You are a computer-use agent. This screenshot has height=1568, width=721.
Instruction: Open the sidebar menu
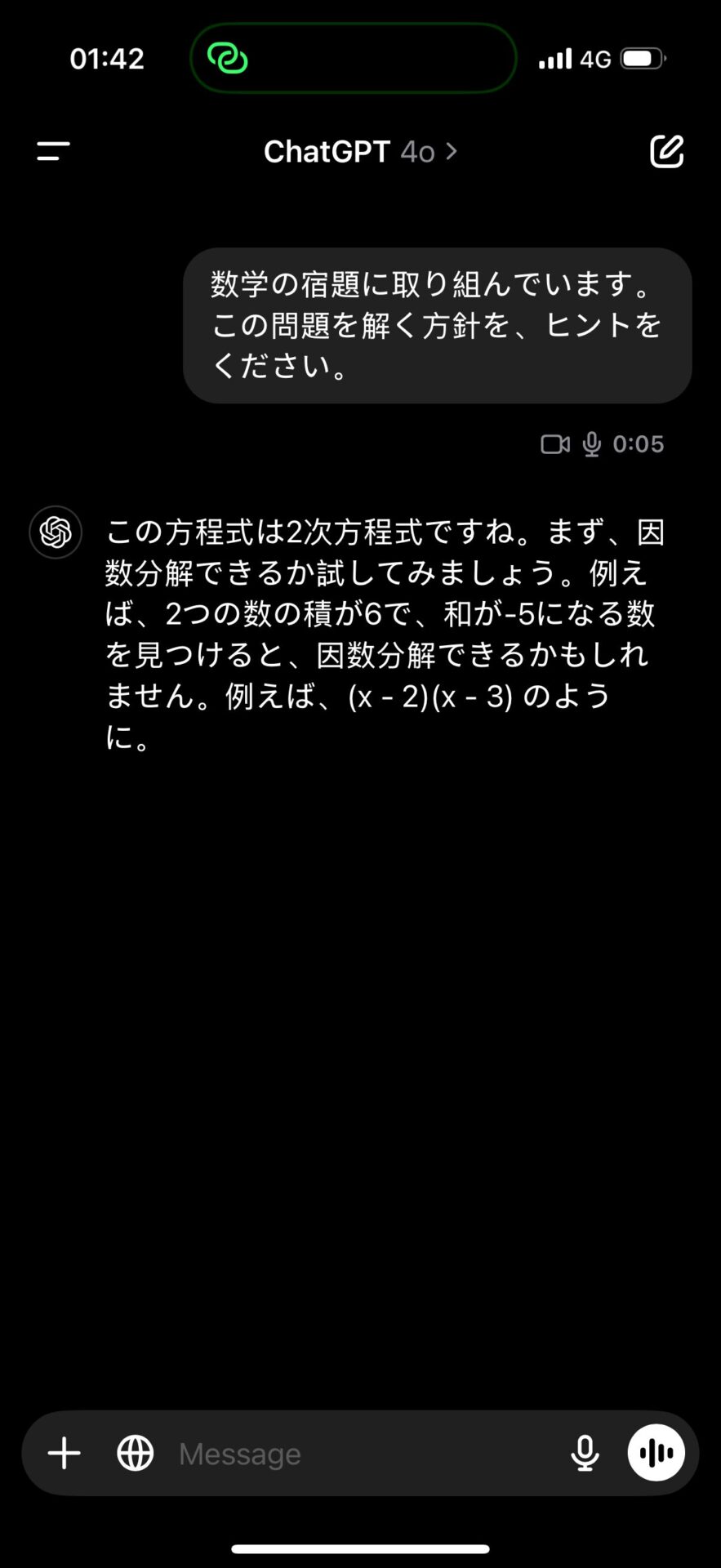tap(54, 151)
